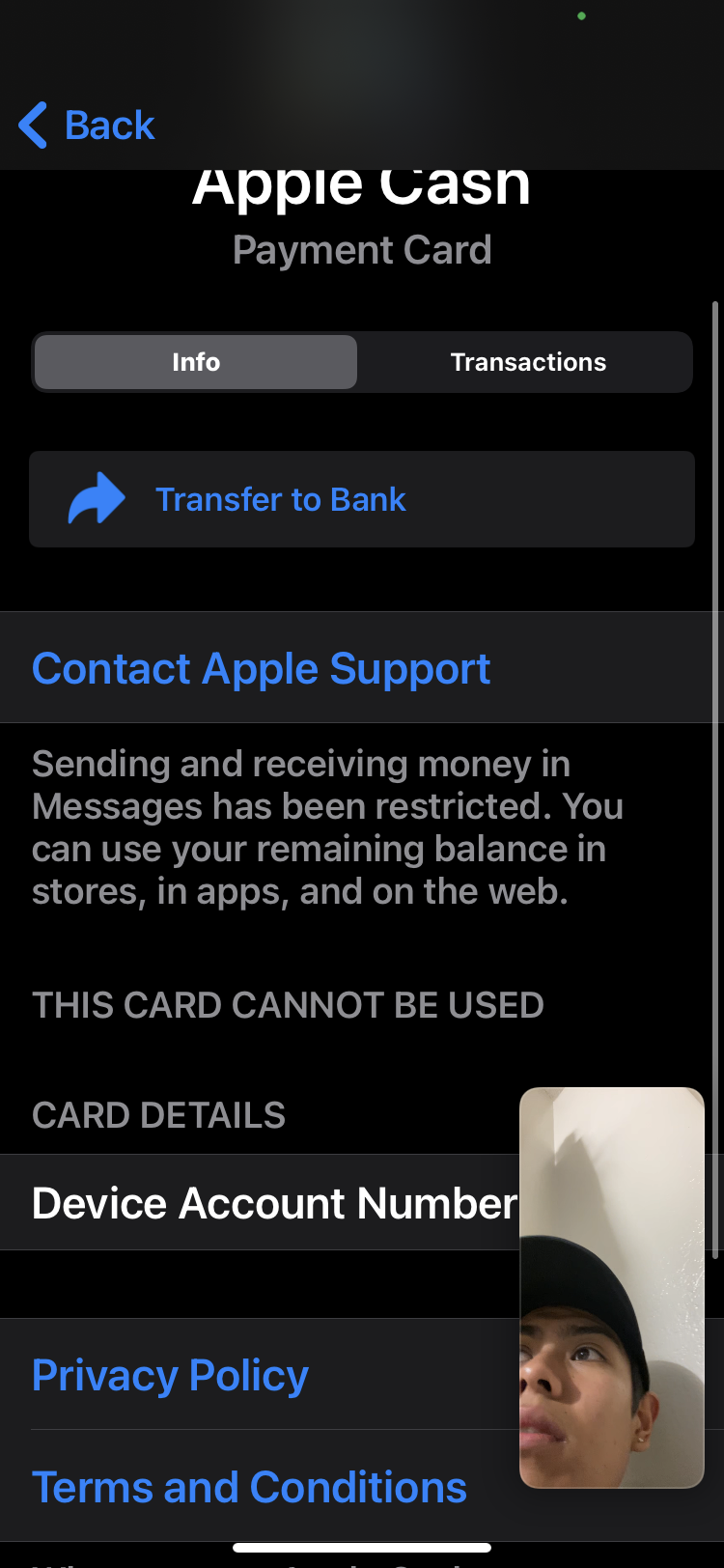
Task: Select the Info segment
Action: pyautogui.click(x=196, y=362)
